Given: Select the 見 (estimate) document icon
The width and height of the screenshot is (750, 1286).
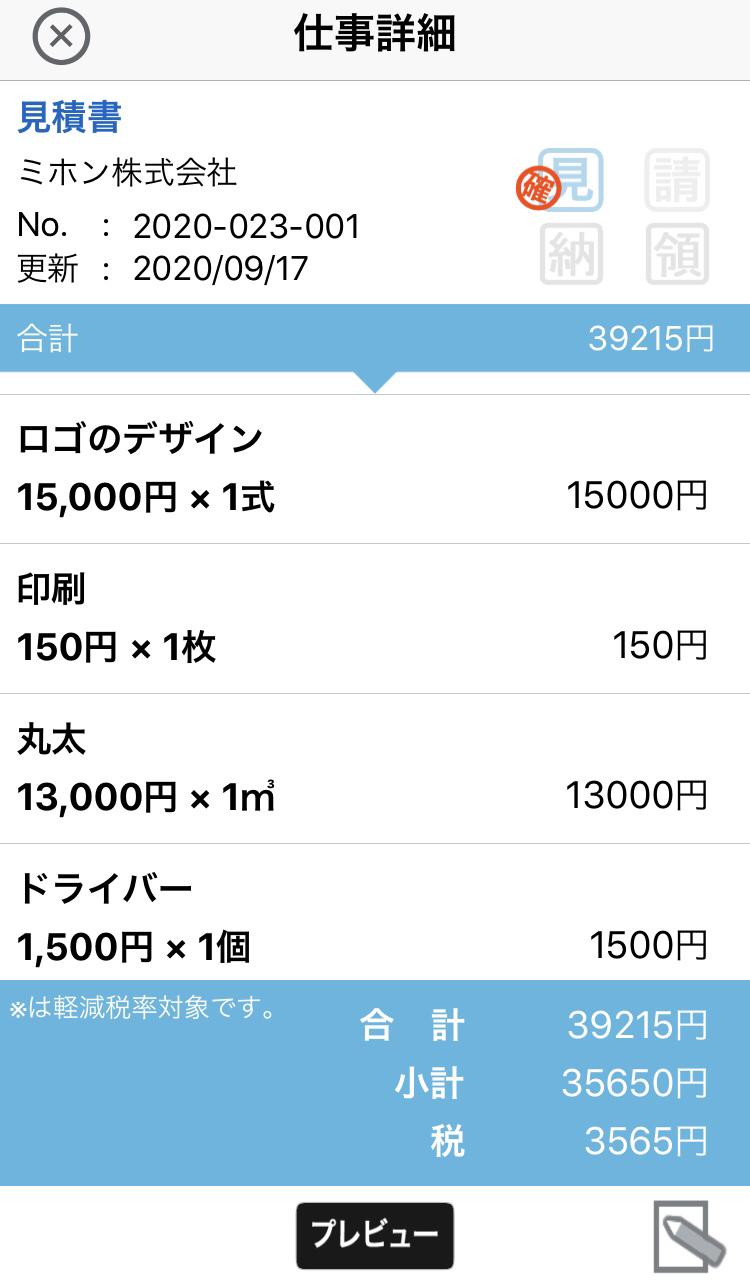Looking at the screenshot, I should 571,180.
